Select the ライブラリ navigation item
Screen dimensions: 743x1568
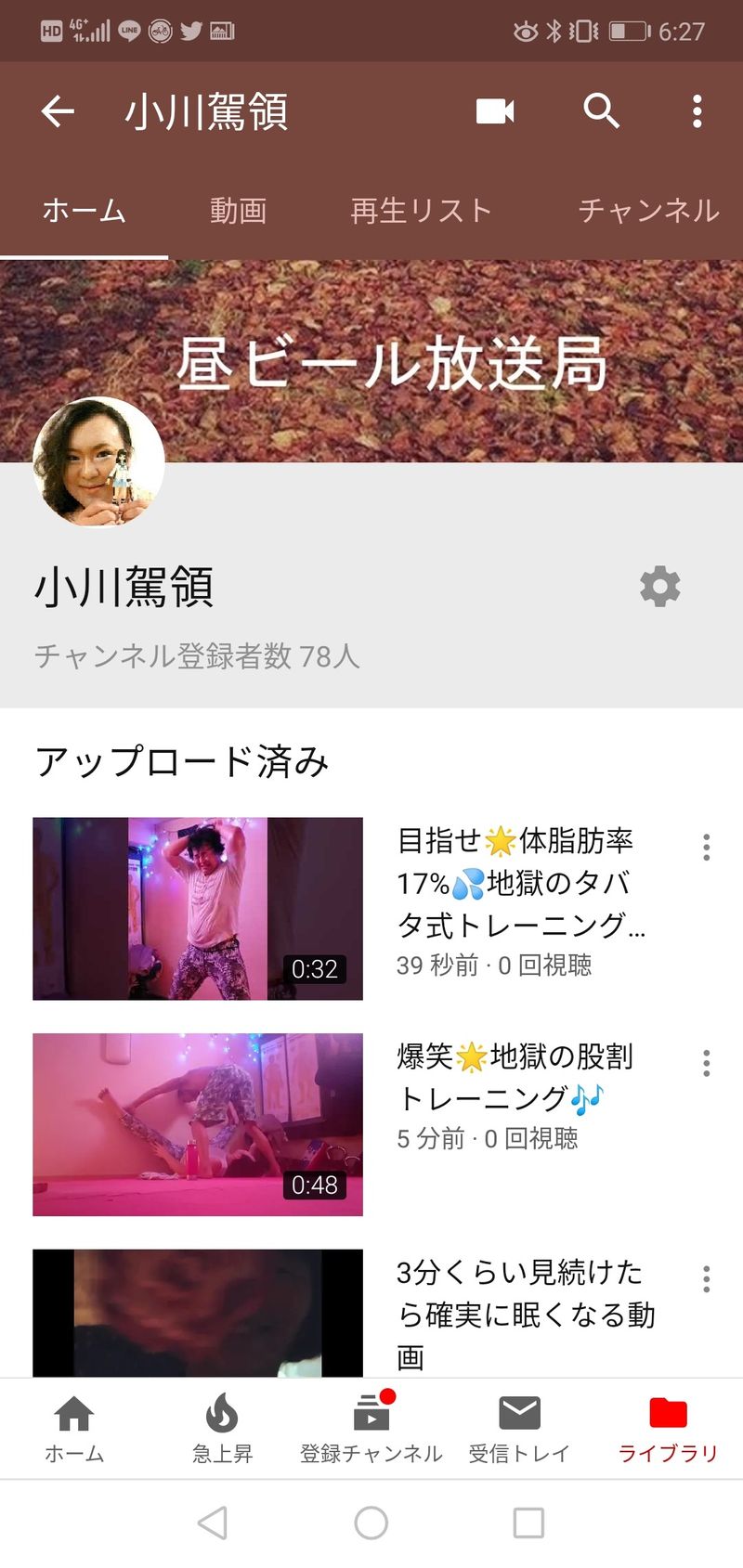(668, 1430)
